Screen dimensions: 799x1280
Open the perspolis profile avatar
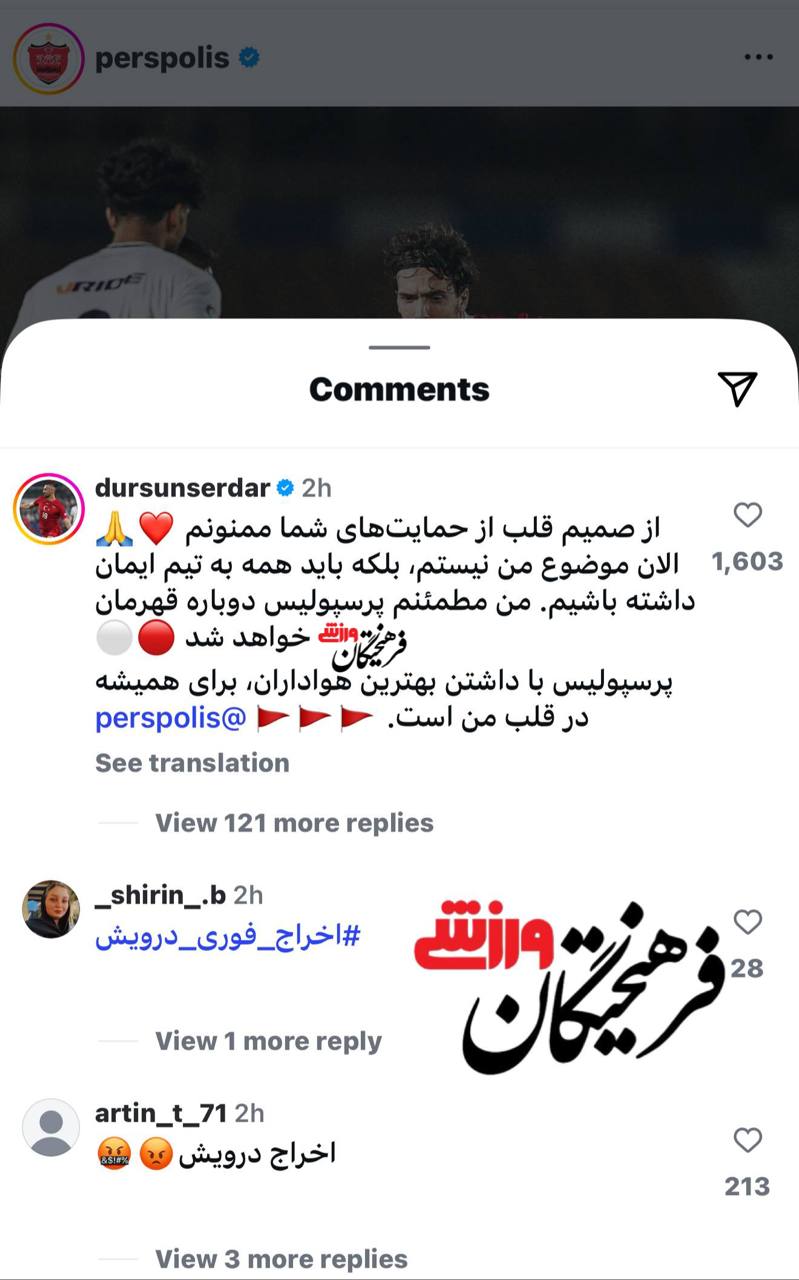pyautogui.click(x=47, y=58)
